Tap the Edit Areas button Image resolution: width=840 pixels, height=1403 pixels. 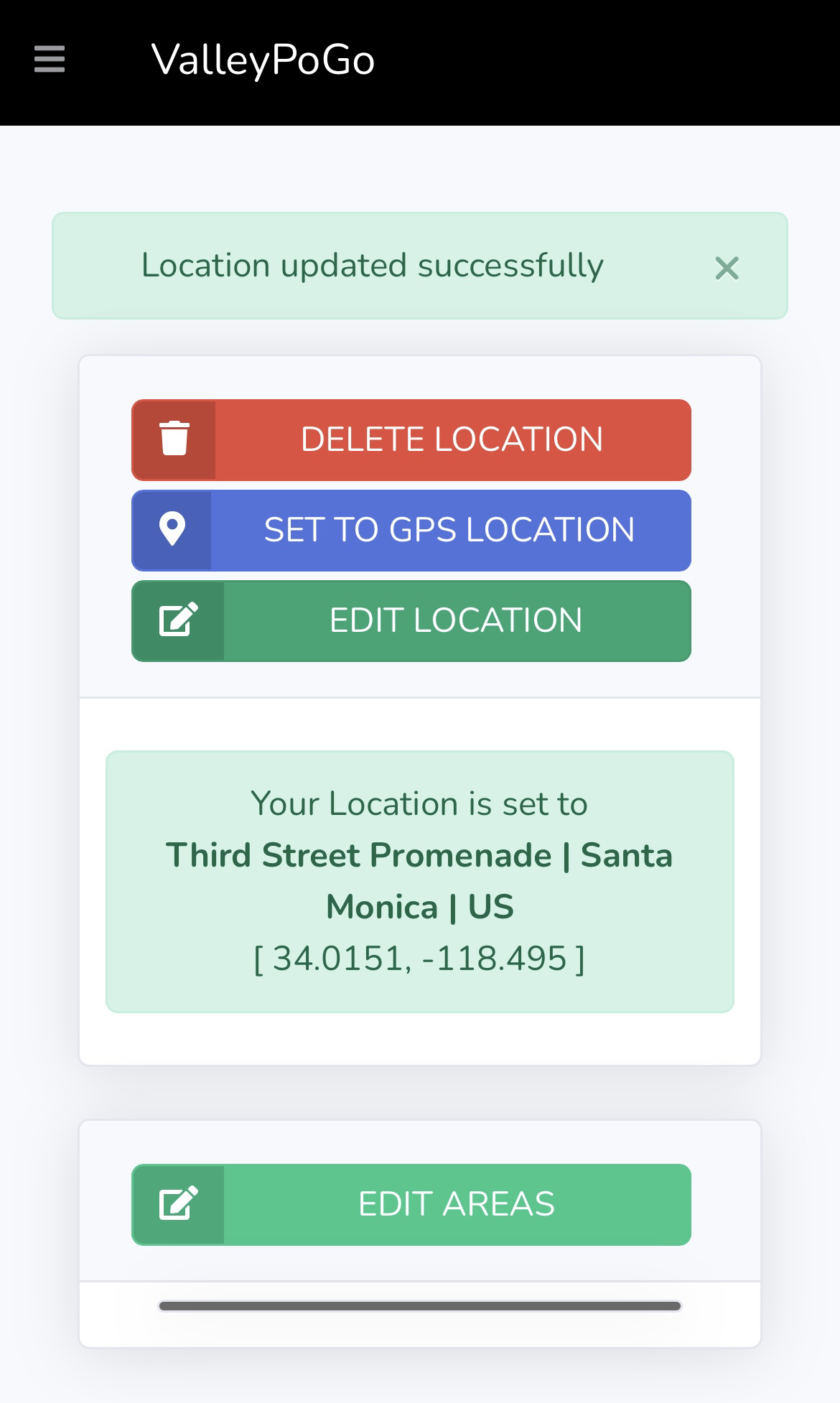point(411,1205)
